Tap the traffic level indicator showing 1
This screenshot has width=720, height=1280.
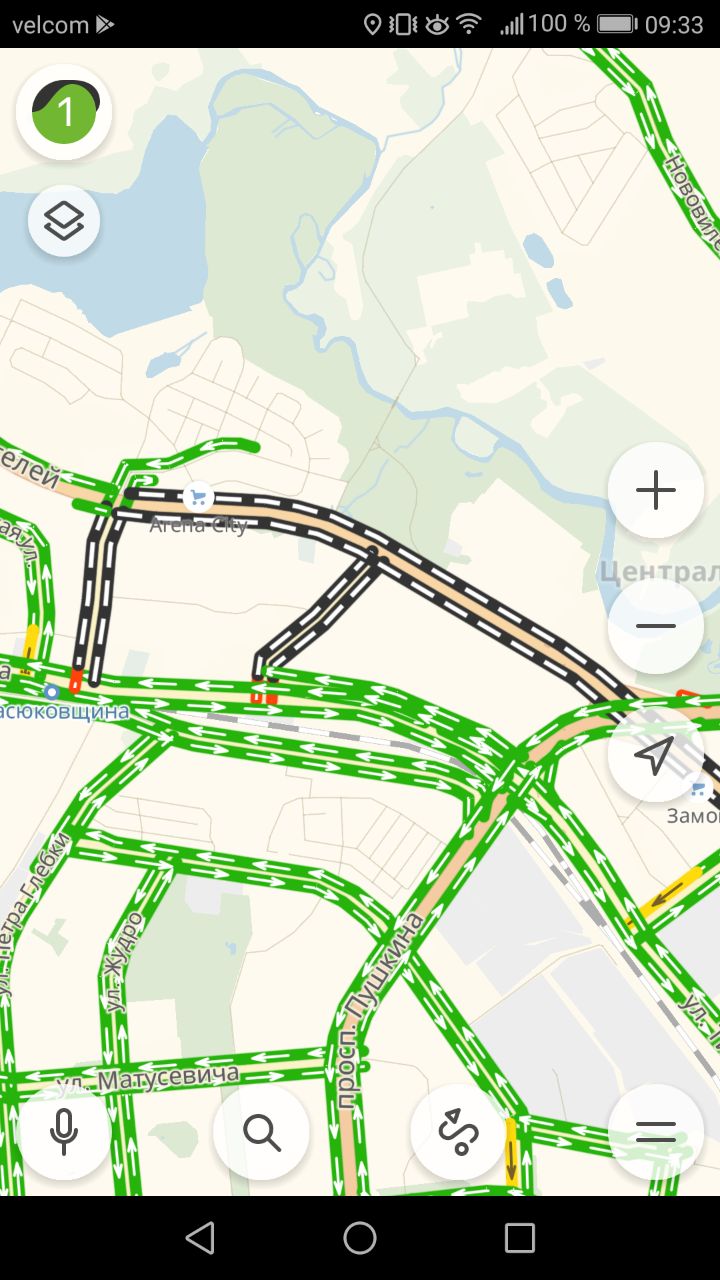point(64,112)
